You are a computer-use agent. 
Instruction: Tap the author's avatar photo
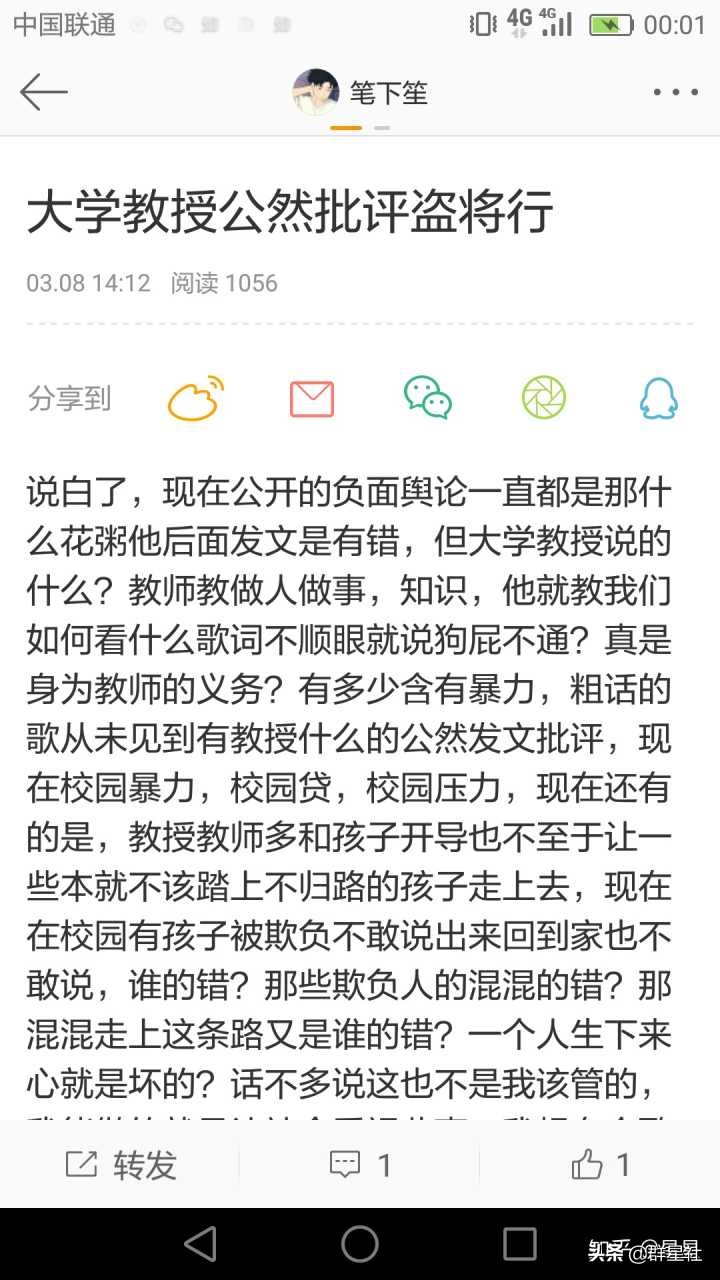316,90
